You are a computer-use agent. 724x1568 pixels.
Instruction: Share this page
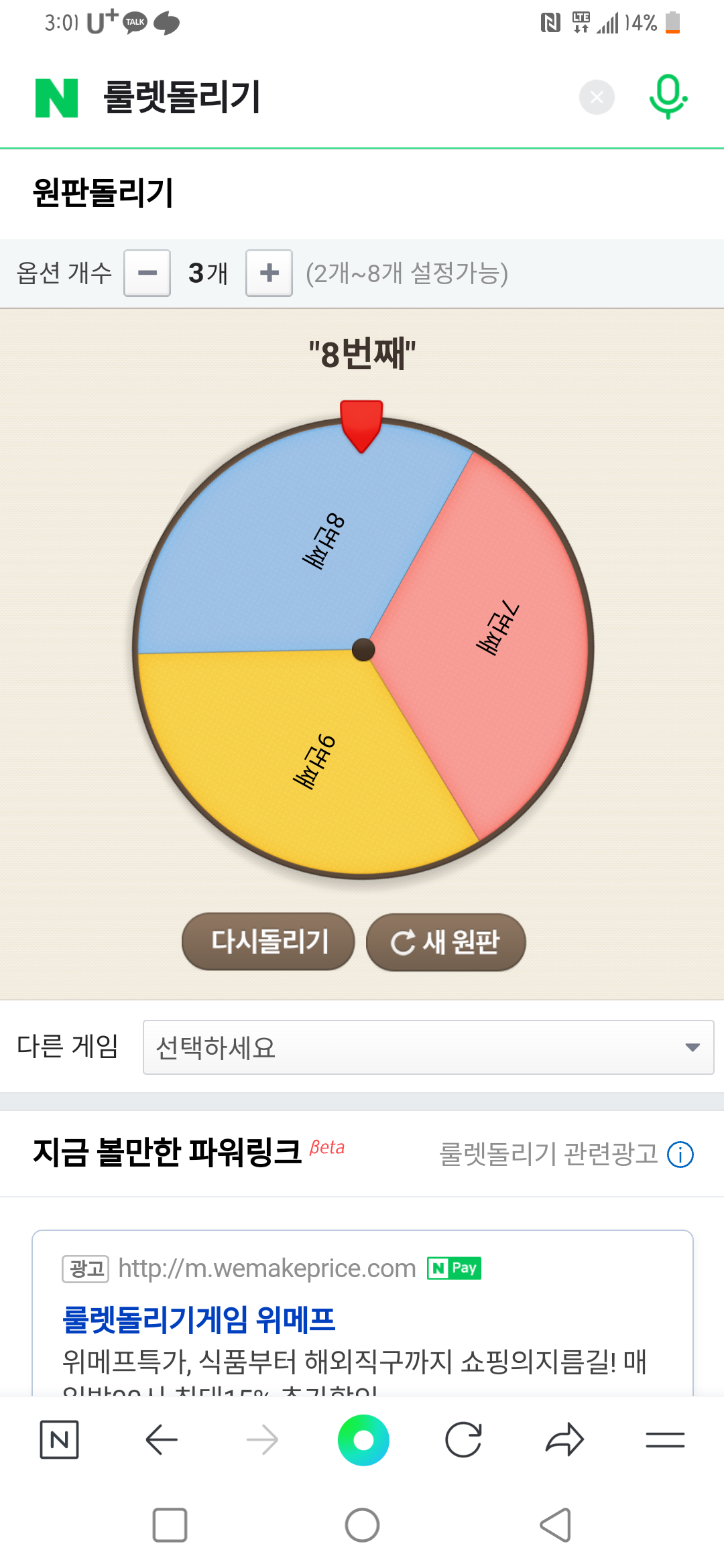[x=564, y=1439]
